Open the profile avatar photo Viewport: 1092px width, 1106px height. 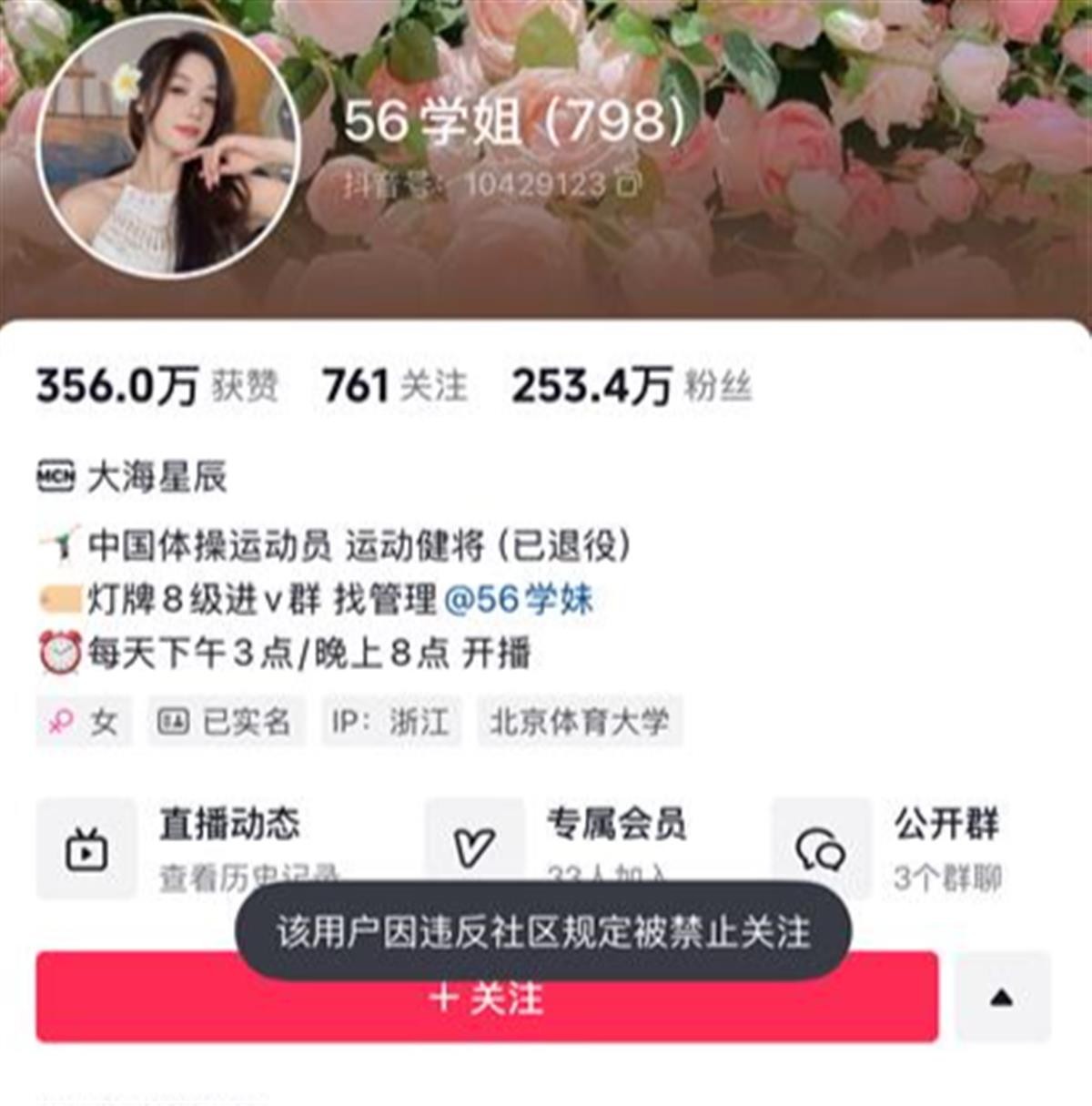(x=168, y=146)
